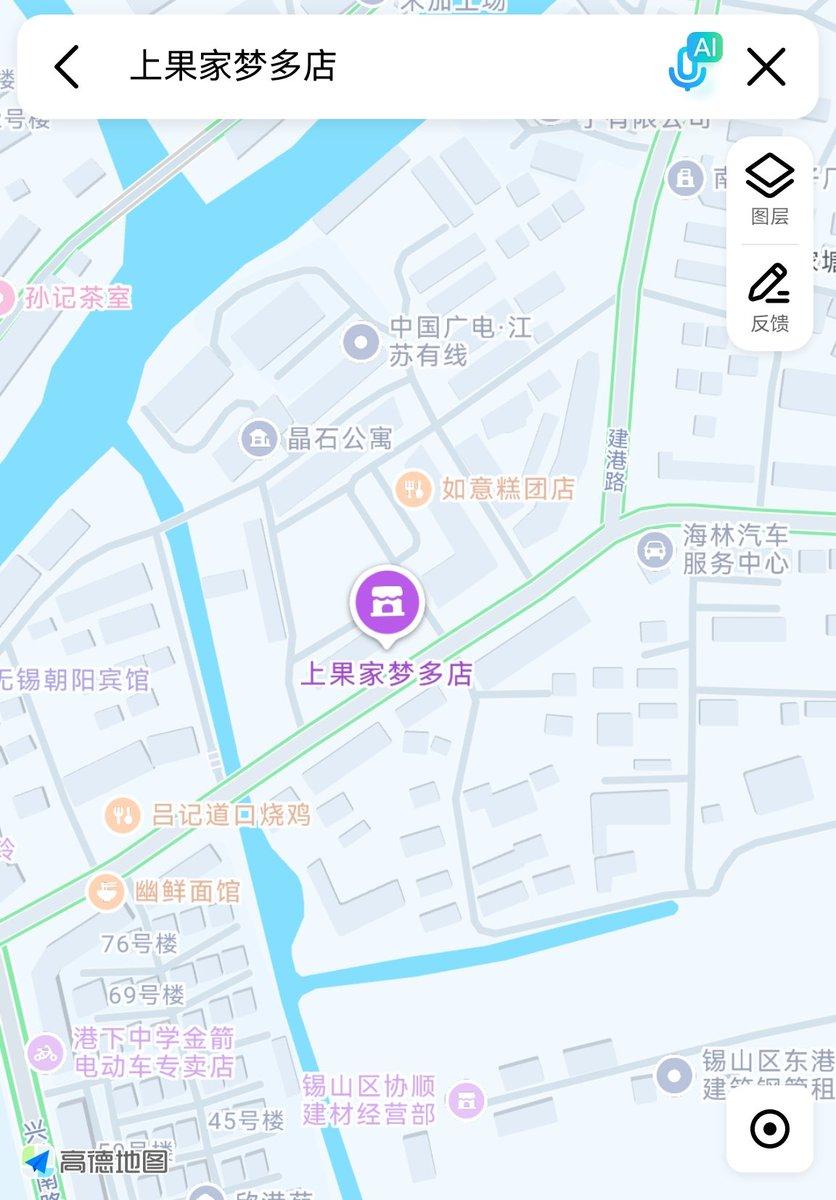Clear the search with the X button

coord(767,67)
